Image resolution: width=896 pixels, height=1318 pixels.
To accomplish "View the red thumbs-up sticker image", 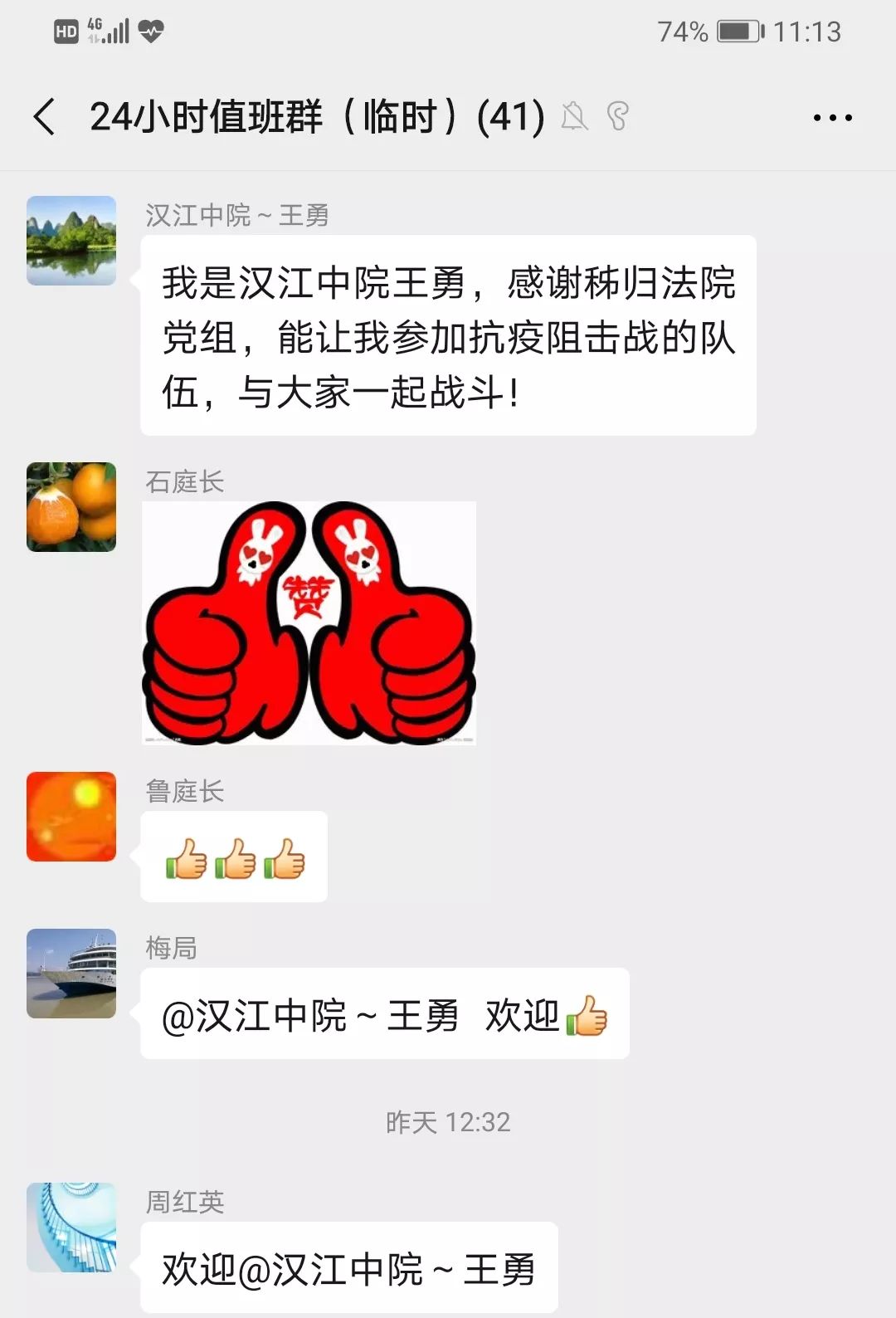I will tap(309, 622).
